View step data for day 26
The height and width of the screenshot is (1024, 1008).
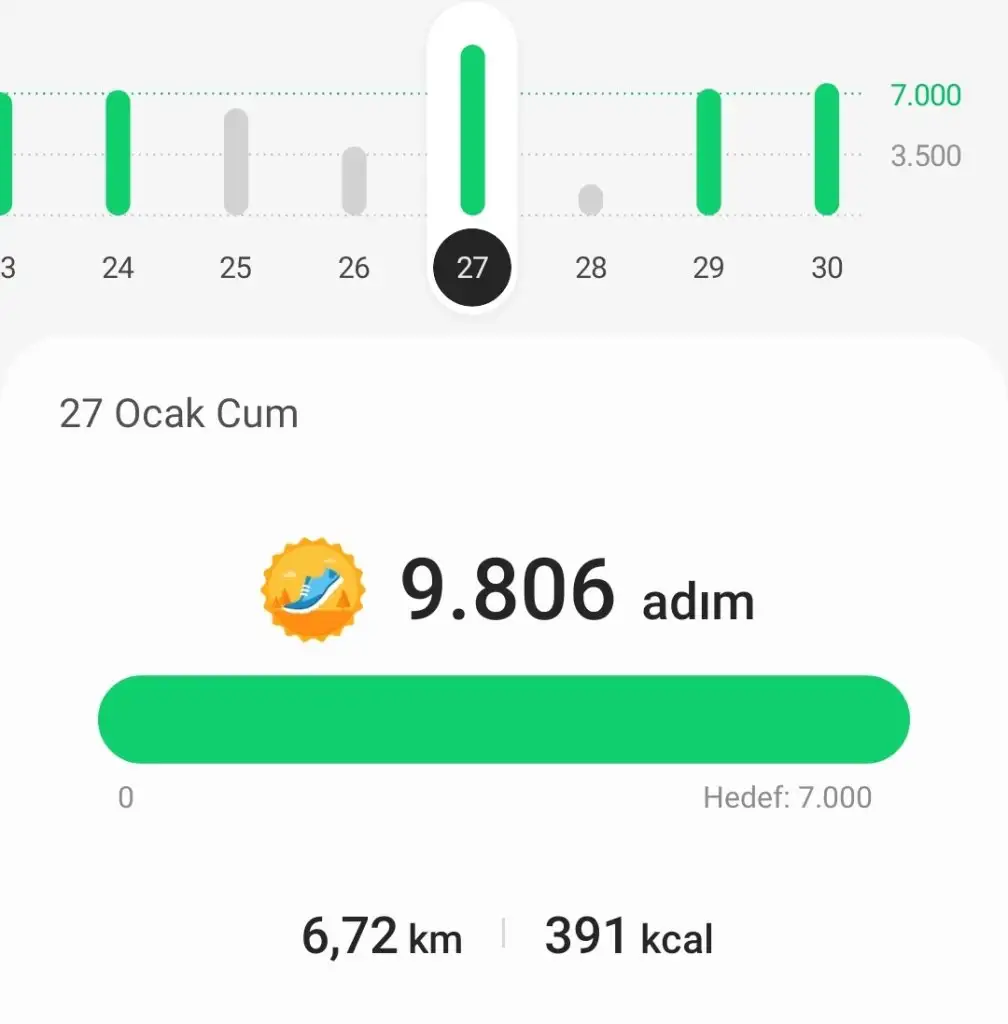click(x=354, y=181)
